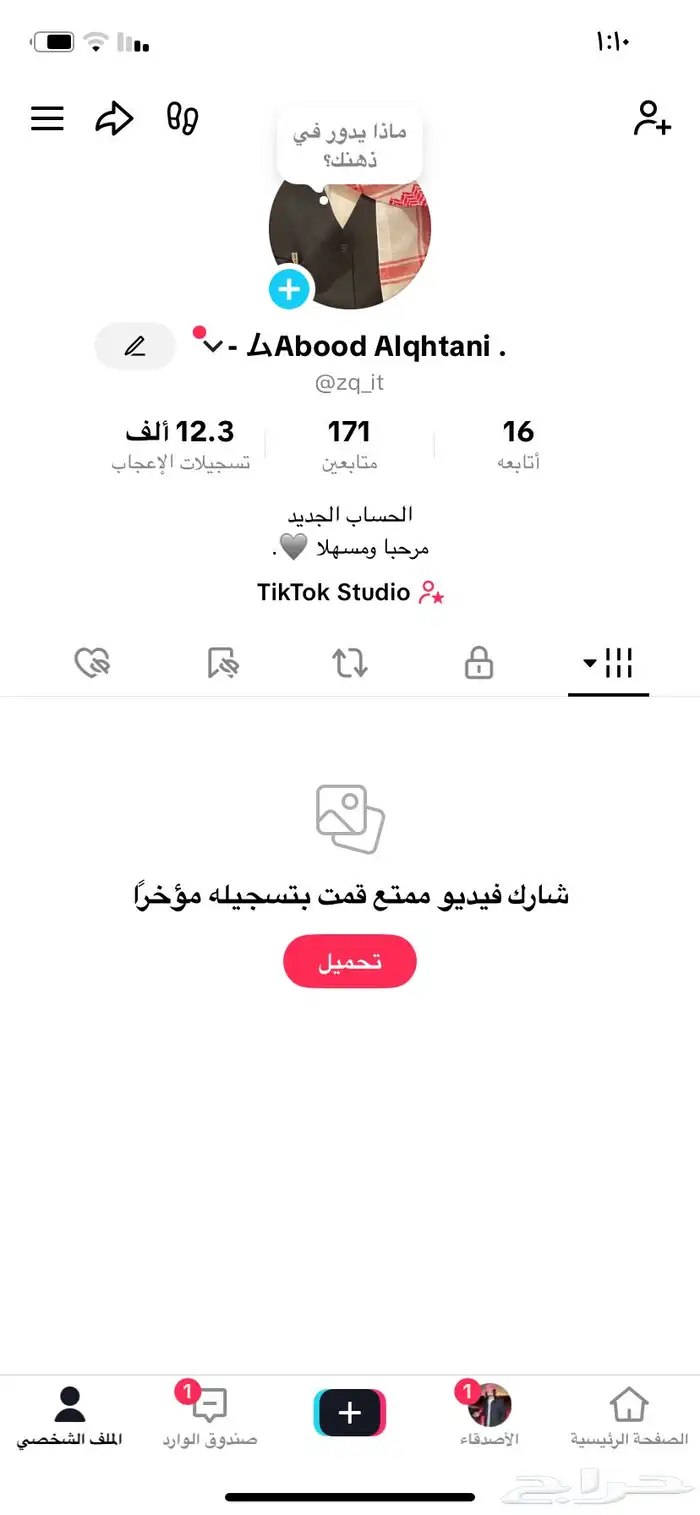The image size is (700, 1515).
Task: Add a photo with the blue plus badge
Action: coord(289,290)
